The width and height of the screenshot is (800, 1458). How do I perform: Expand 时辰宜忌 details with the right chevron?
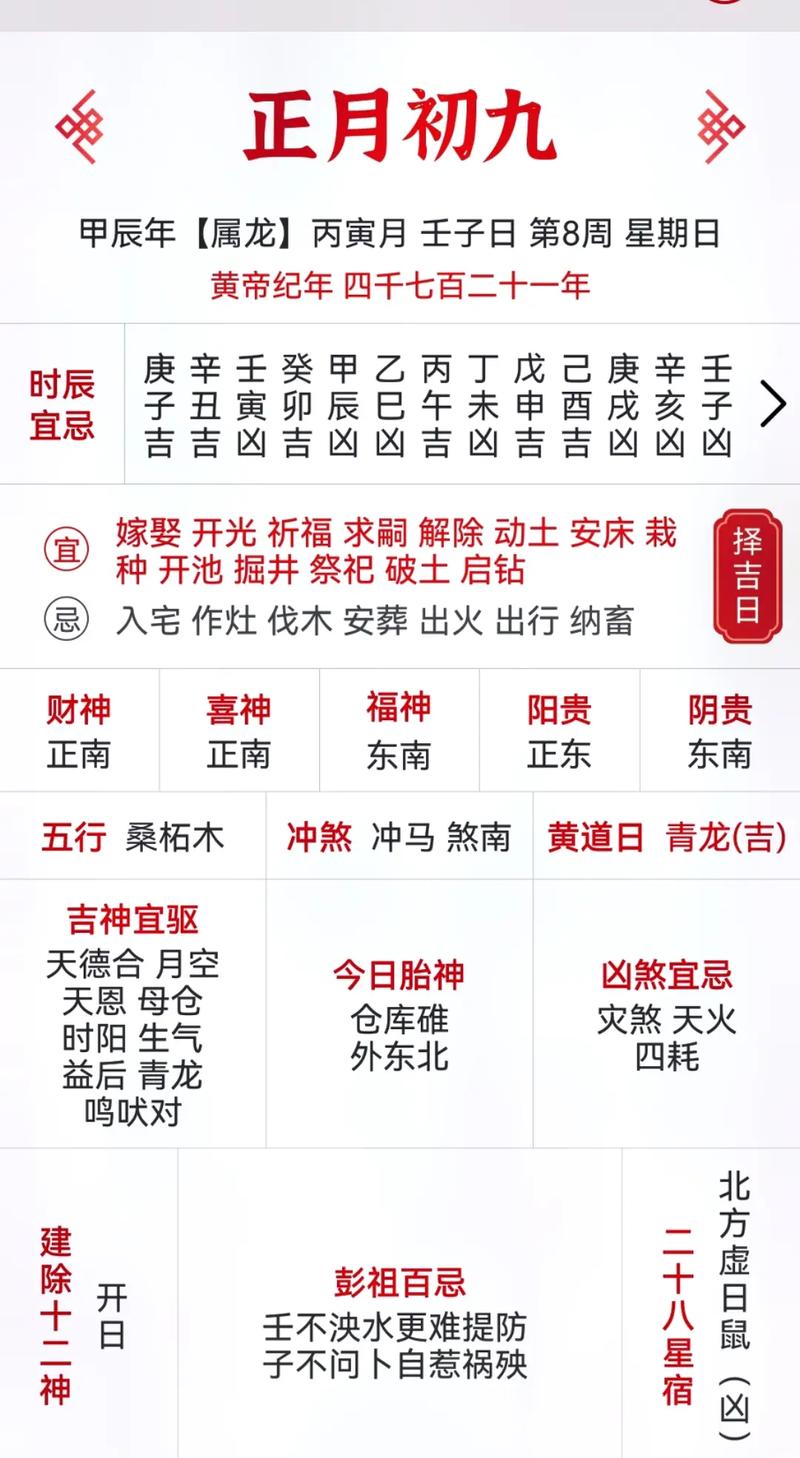pyautogui.click(x=772, y=405)
